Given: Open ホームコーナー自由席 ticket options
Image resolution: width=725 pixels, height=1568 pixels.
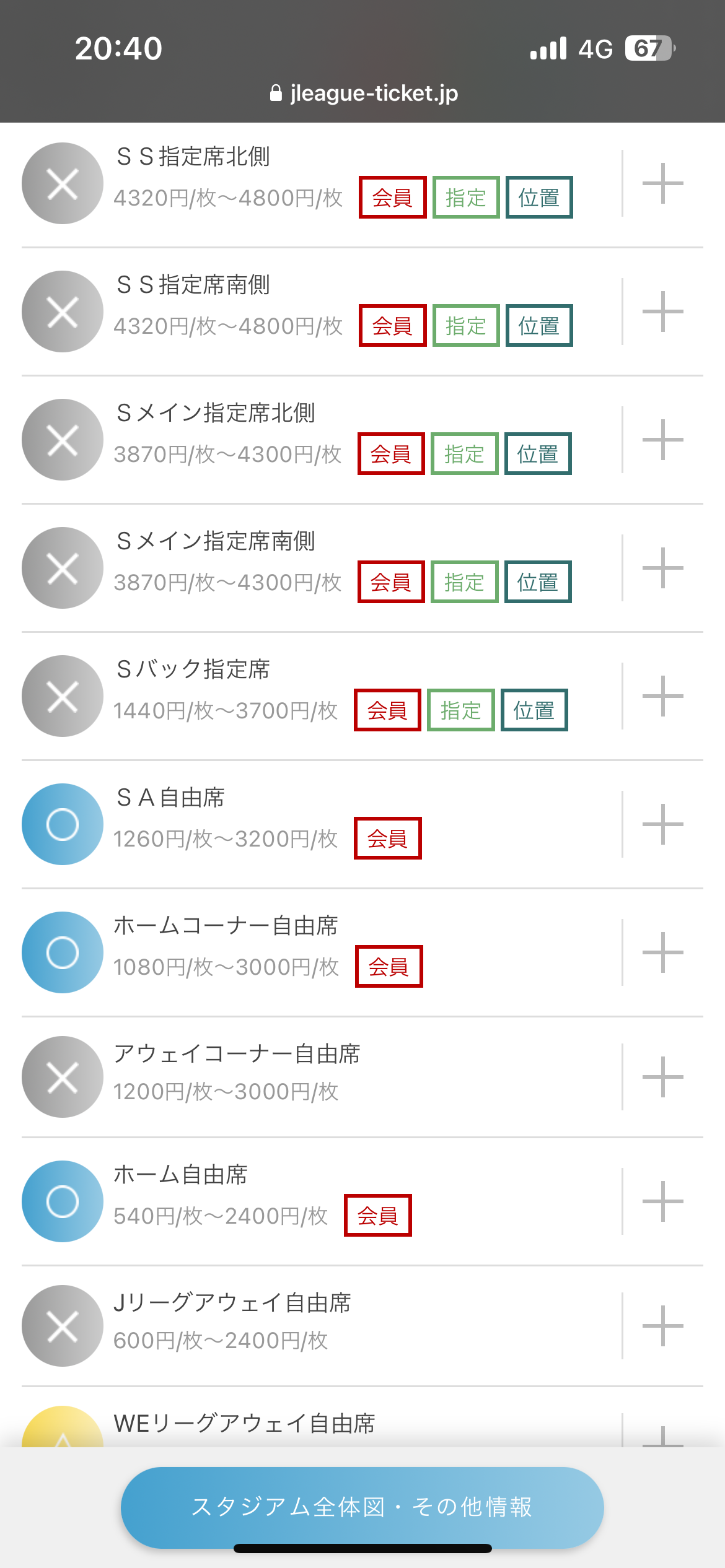Looking at the screenshot, I should [662, 952].
